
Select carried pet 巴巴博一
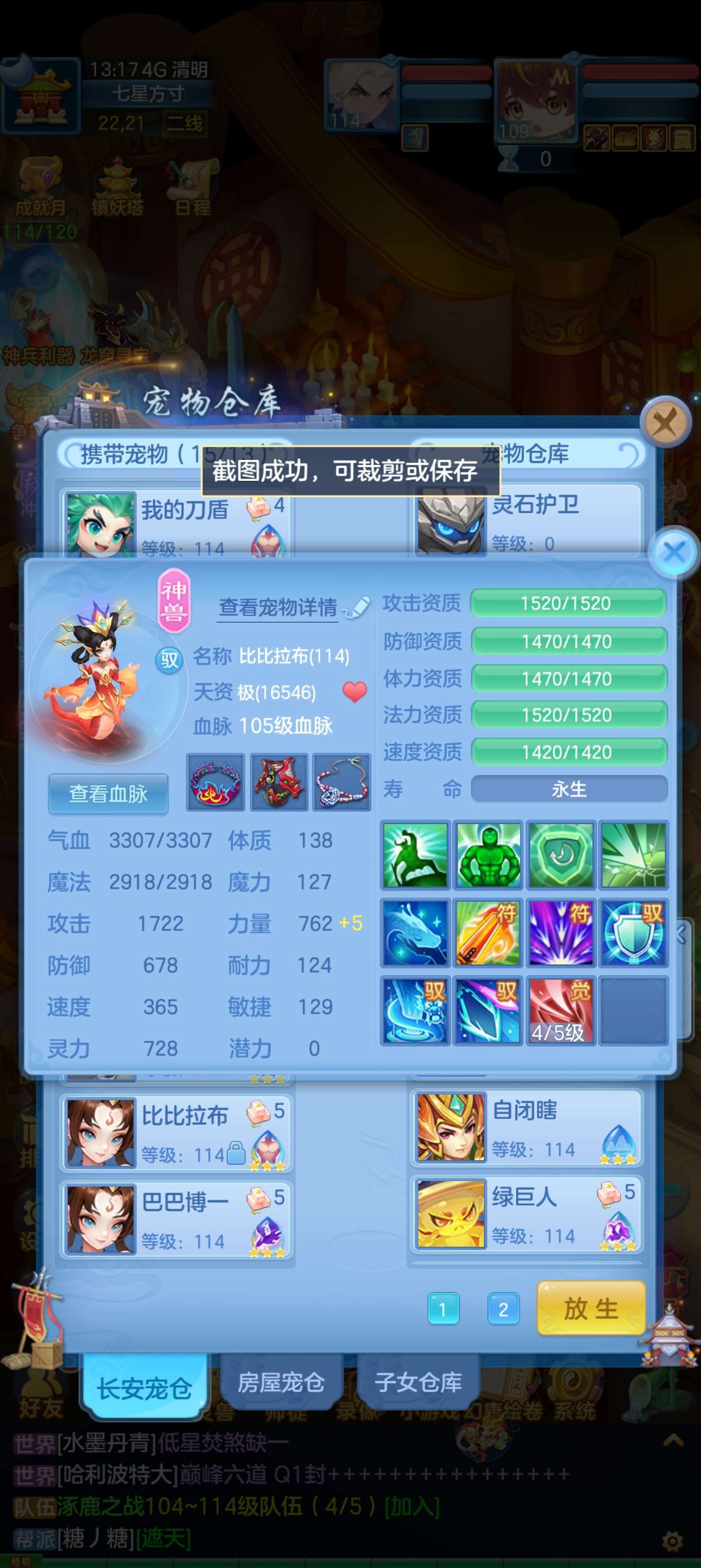pyautogui.click(x=175, y=1218)
